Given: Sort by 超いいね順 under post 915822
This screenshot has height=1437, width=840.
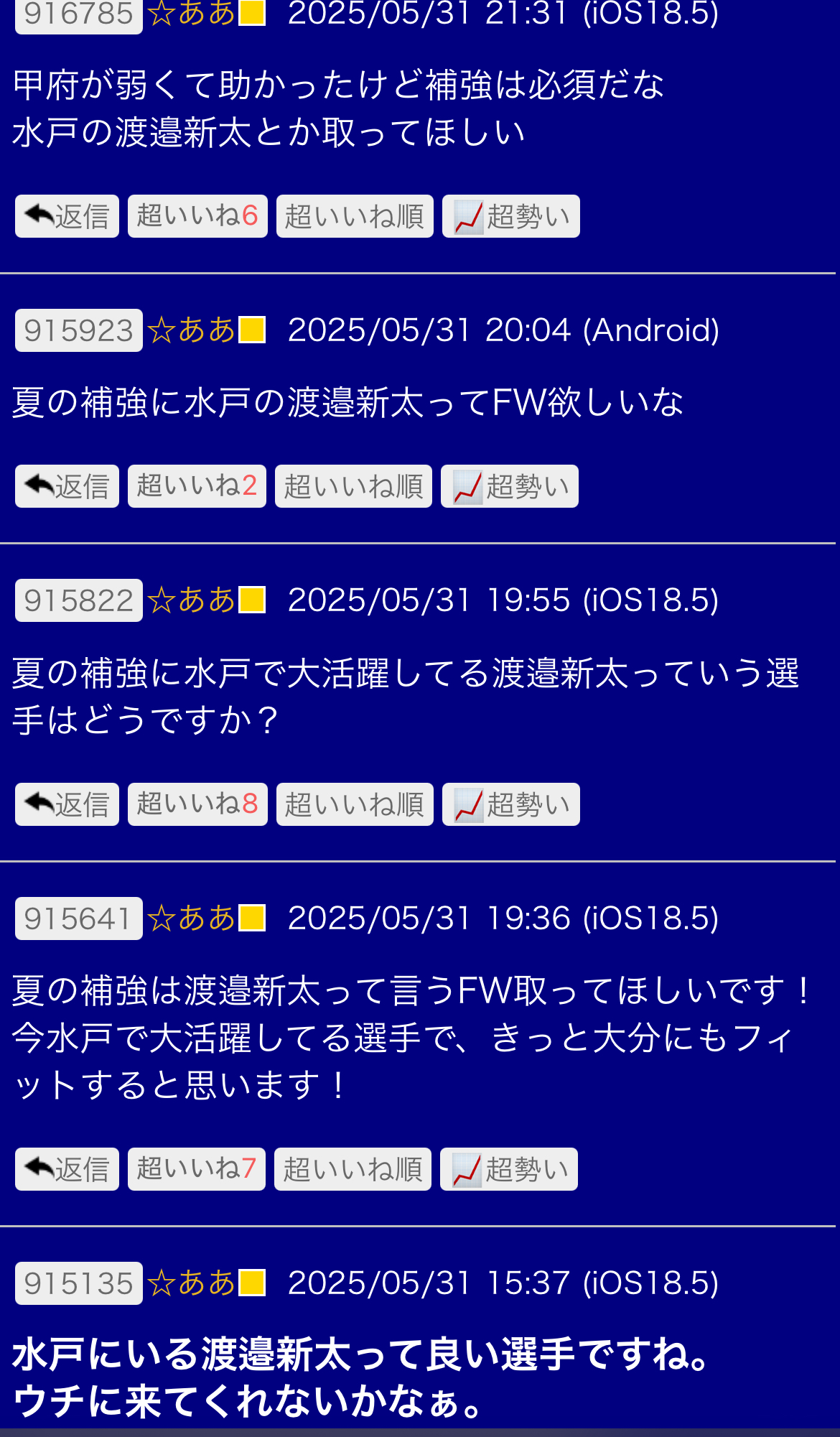Looking at the screenshot, I should point(355,804).
